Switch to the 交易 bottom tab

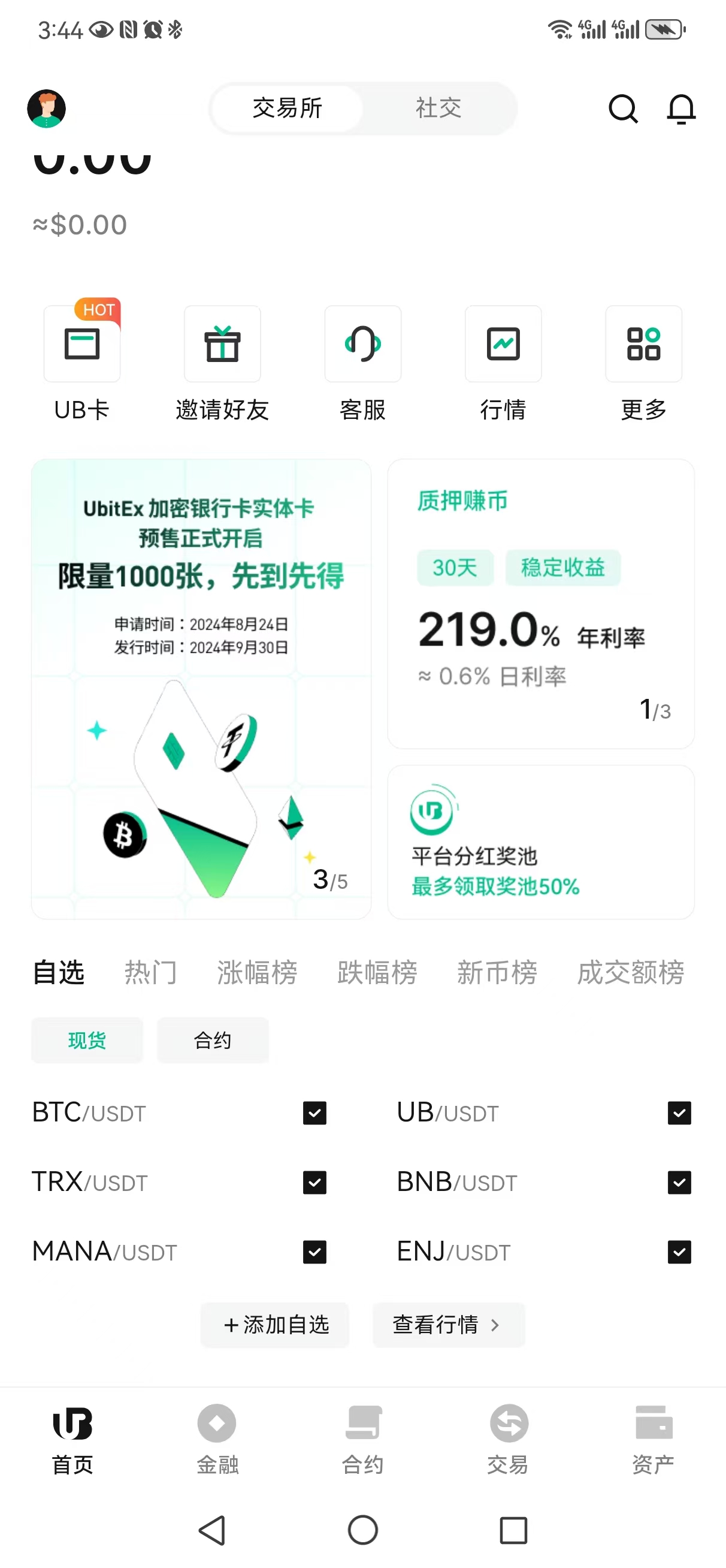click(x=508, y=1439)
